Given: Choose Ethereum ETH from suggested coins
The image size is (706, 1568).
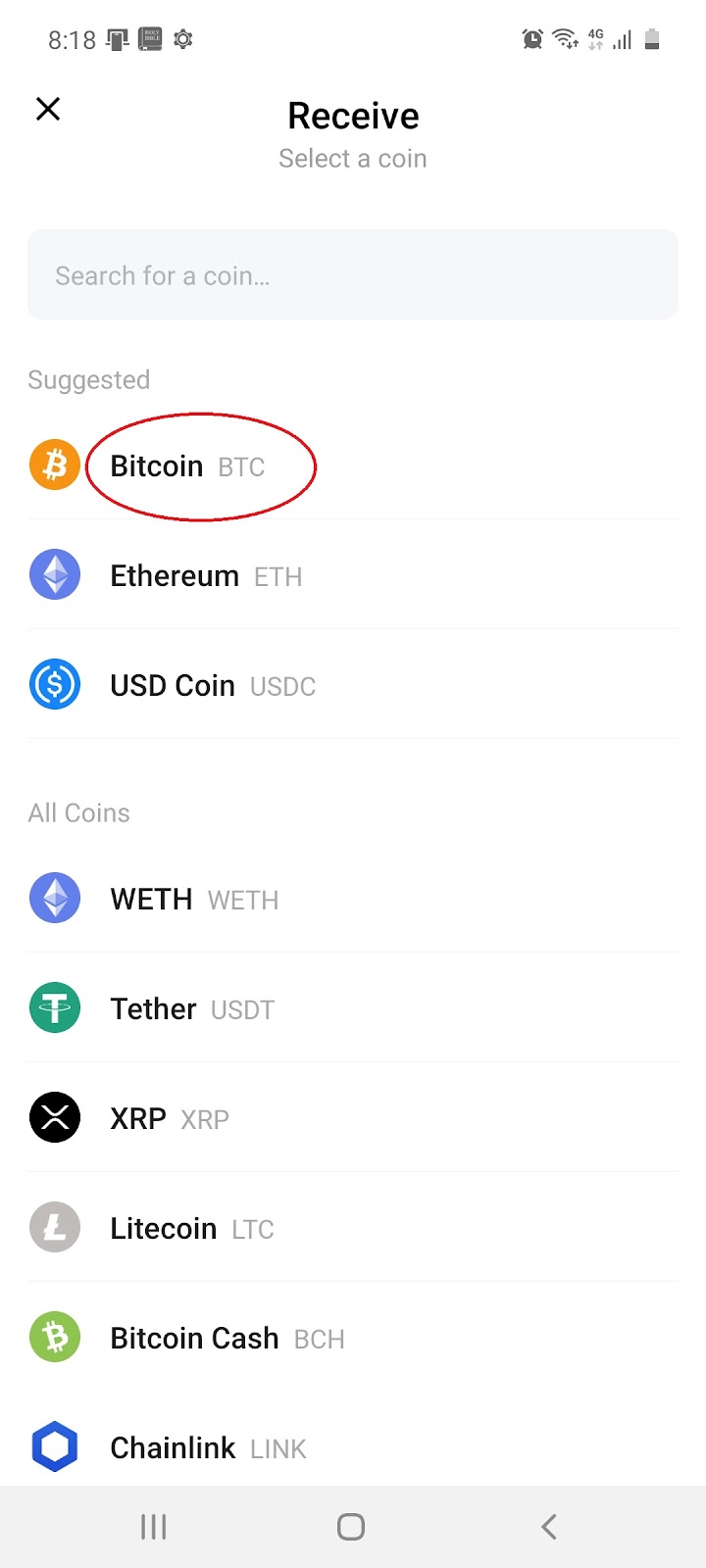Looking at the screenshot, I should (x=206, y=575).
